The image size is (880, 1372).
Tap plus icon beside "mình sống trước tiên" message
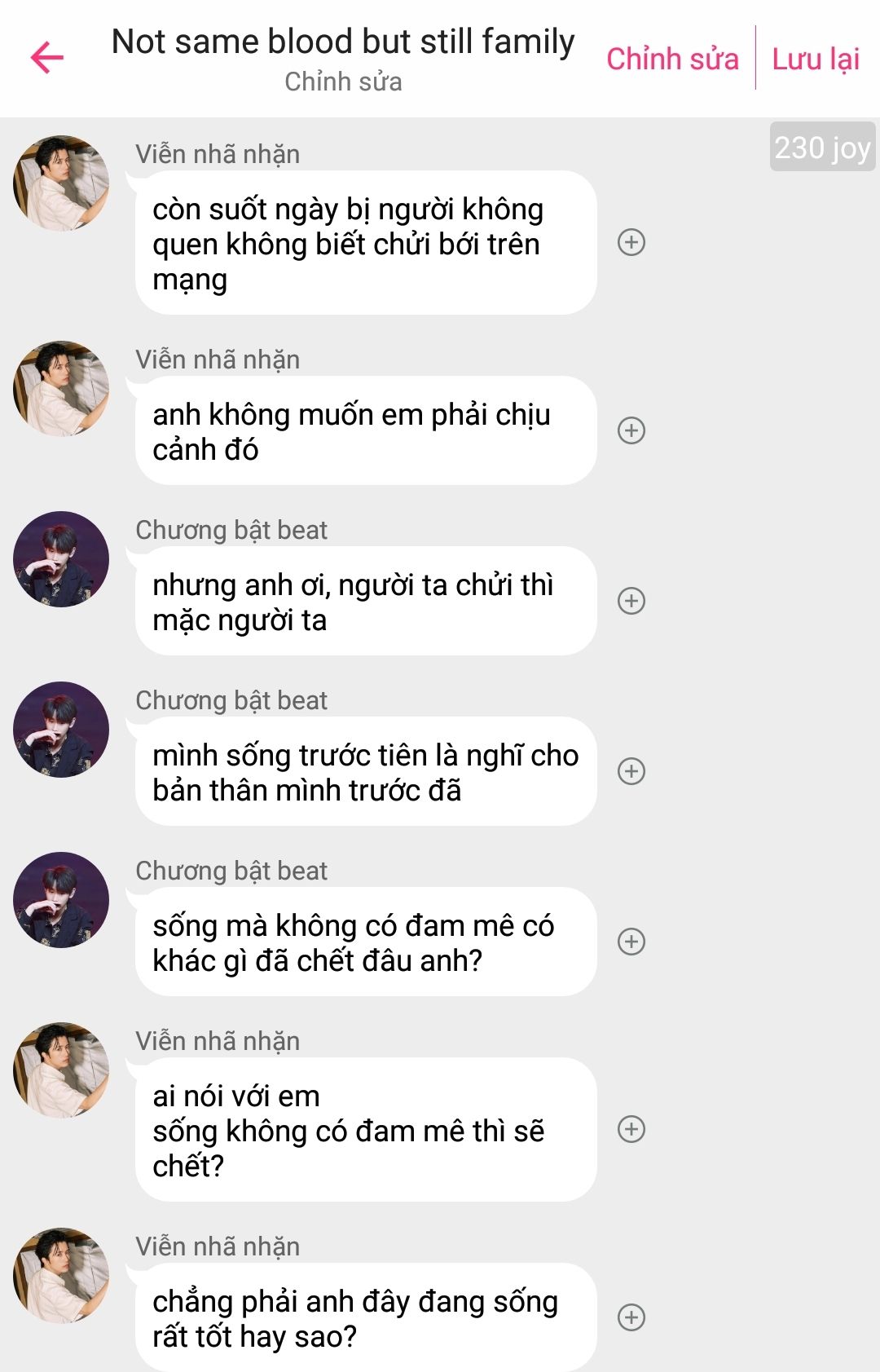pos(631,771)
